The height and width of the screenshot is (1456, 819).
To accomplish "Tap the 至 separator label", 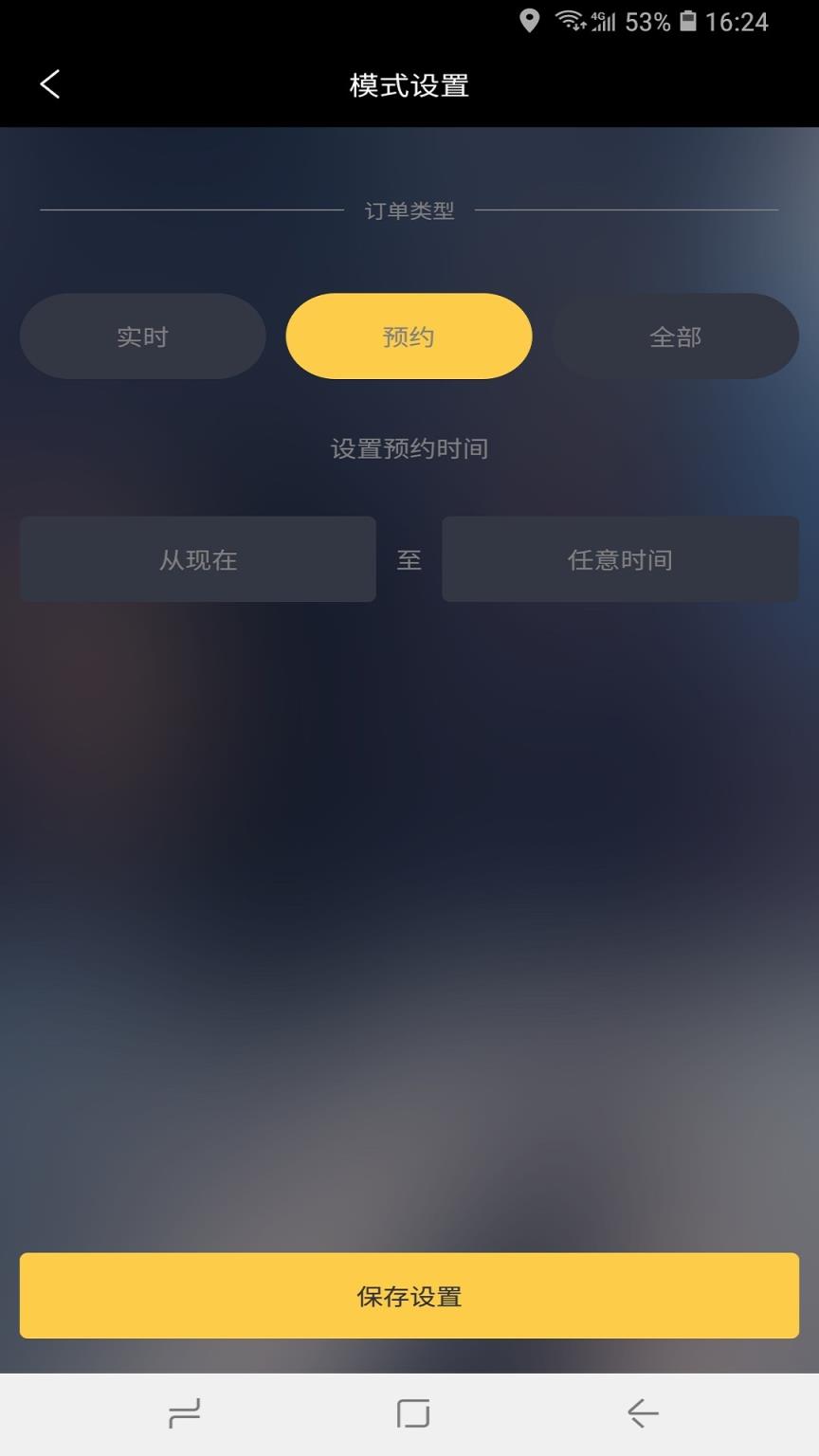I will coord(409,559).
